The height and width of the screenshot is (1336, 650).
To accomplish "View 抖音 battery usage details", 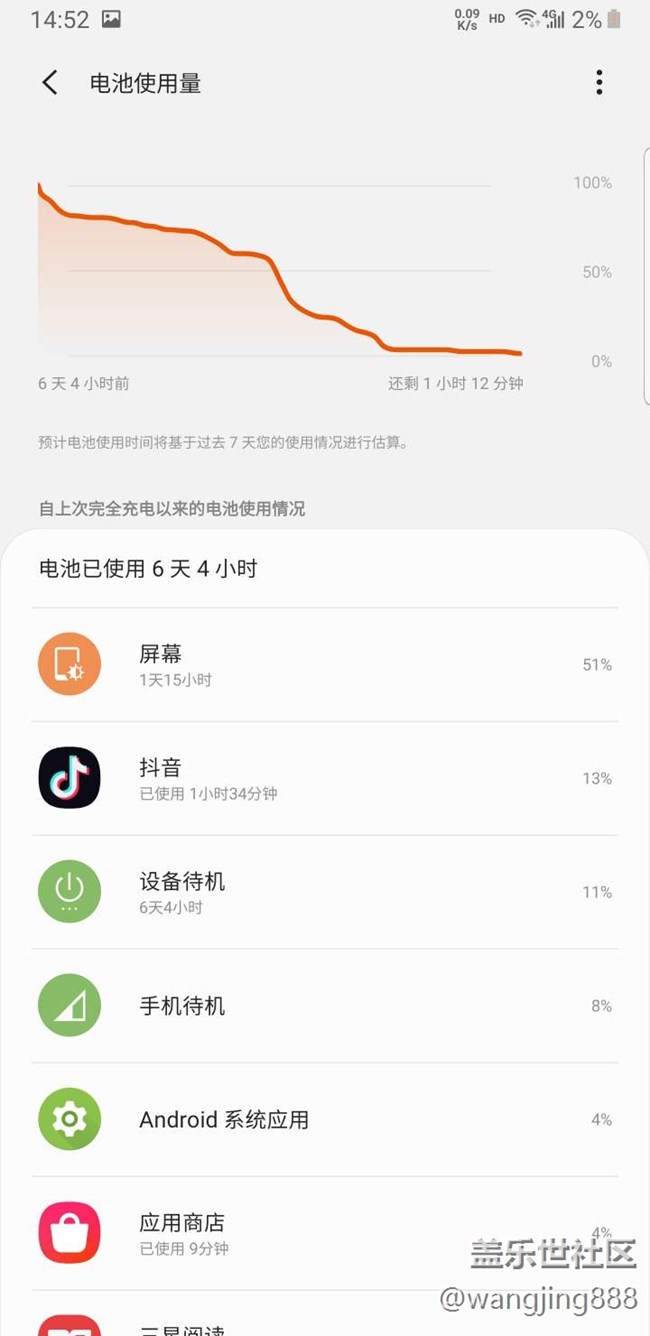I will [325, 778].
